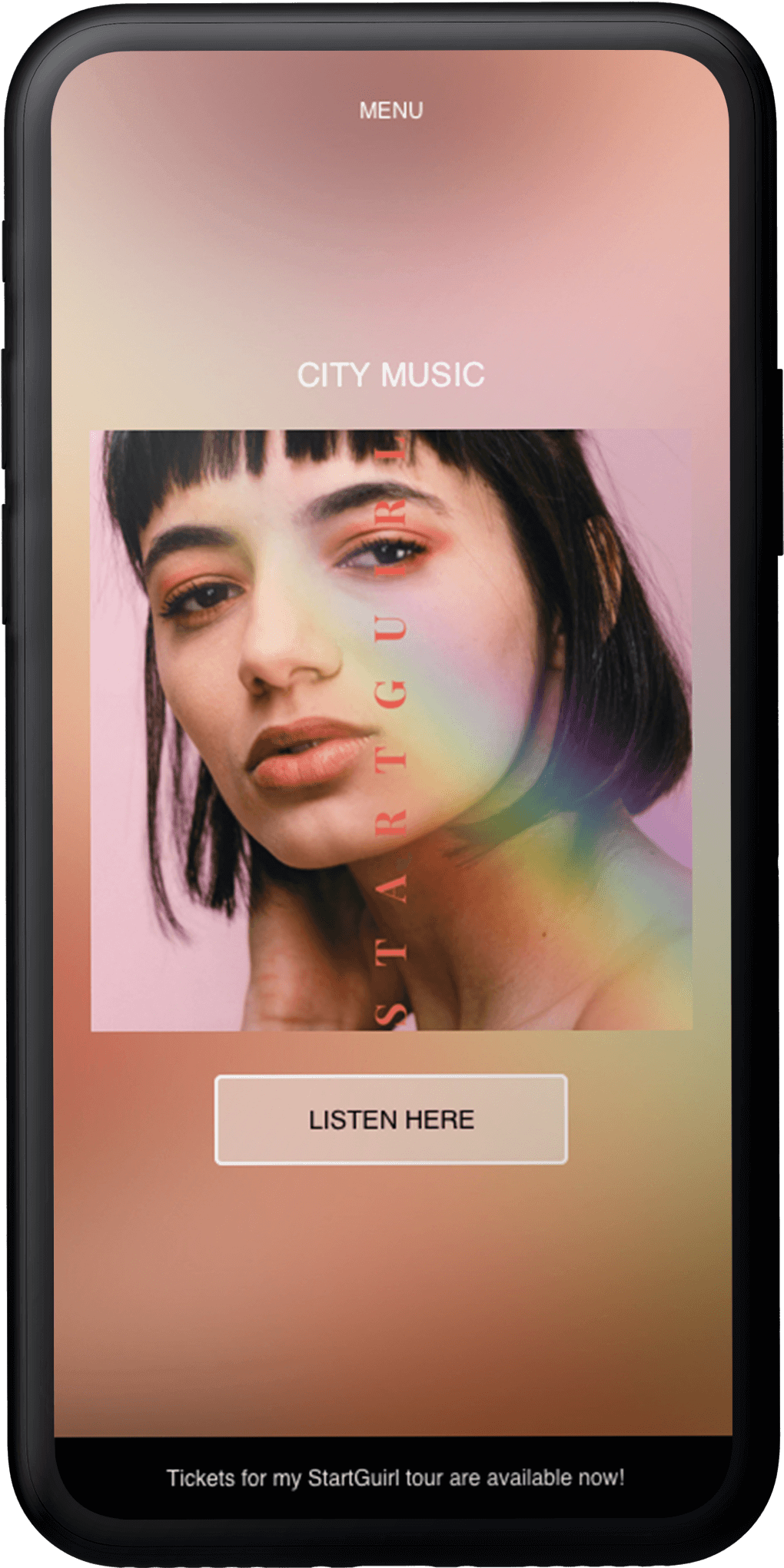
Task: Tap the LISTEN HERE button
Action: coord(391,1119)
